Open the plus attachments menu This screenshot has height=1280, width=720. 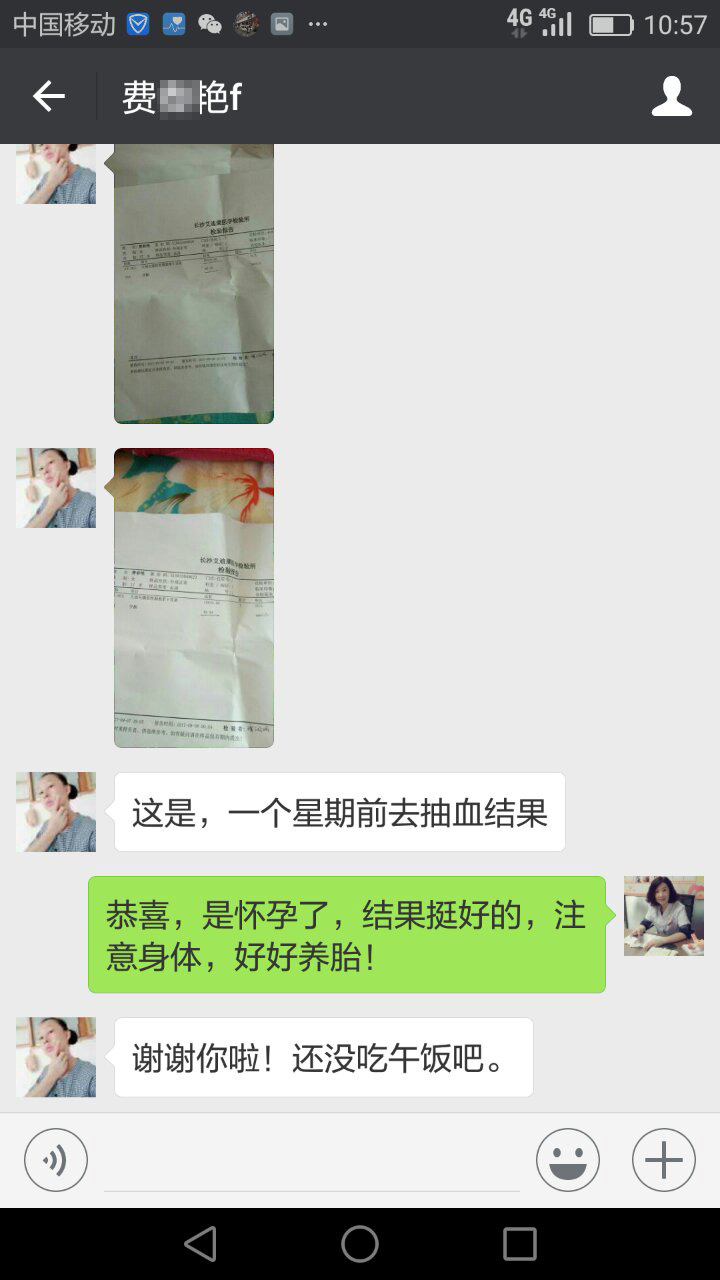point(664,1160)
